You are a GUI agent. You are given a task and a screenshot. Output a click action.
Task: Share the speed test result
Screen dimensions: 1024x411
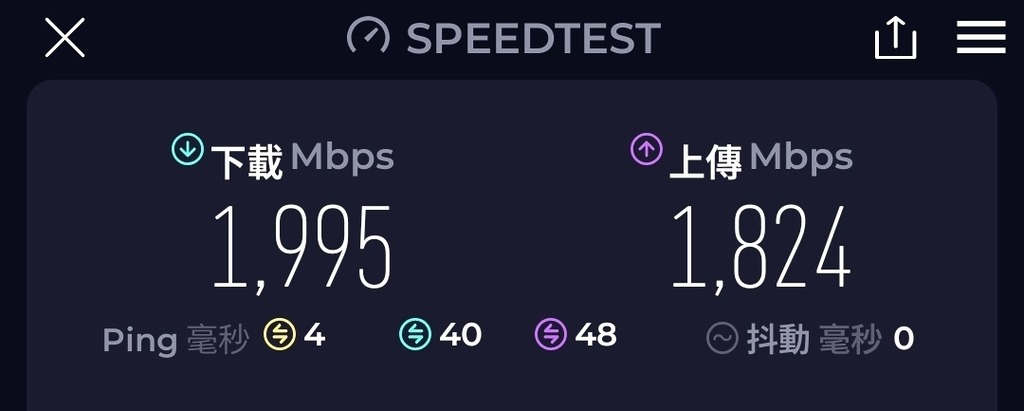pyautogui.click(x=895, y=38)
